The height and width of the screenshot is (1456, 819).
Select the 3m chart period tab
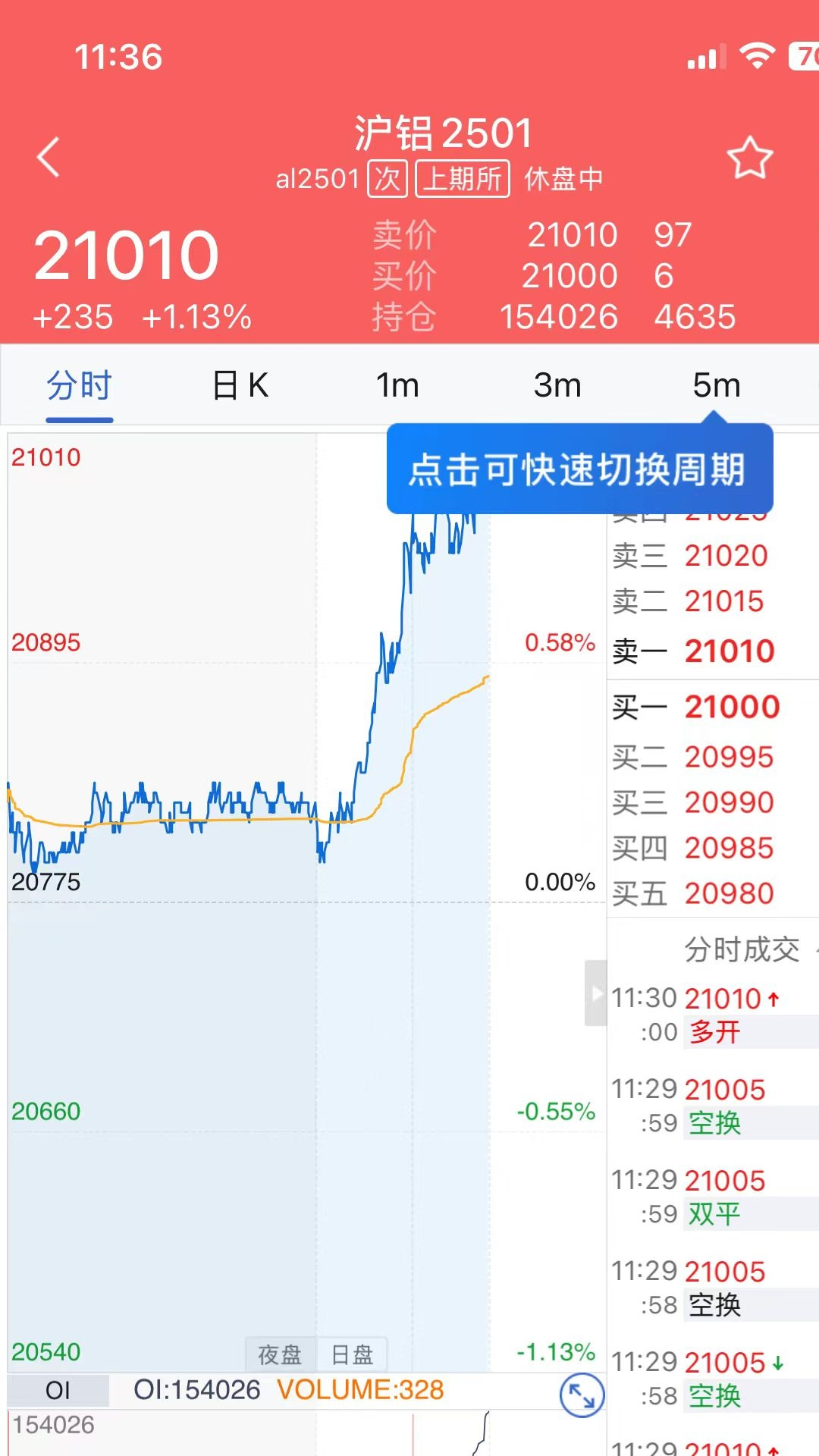click(559, 384)
